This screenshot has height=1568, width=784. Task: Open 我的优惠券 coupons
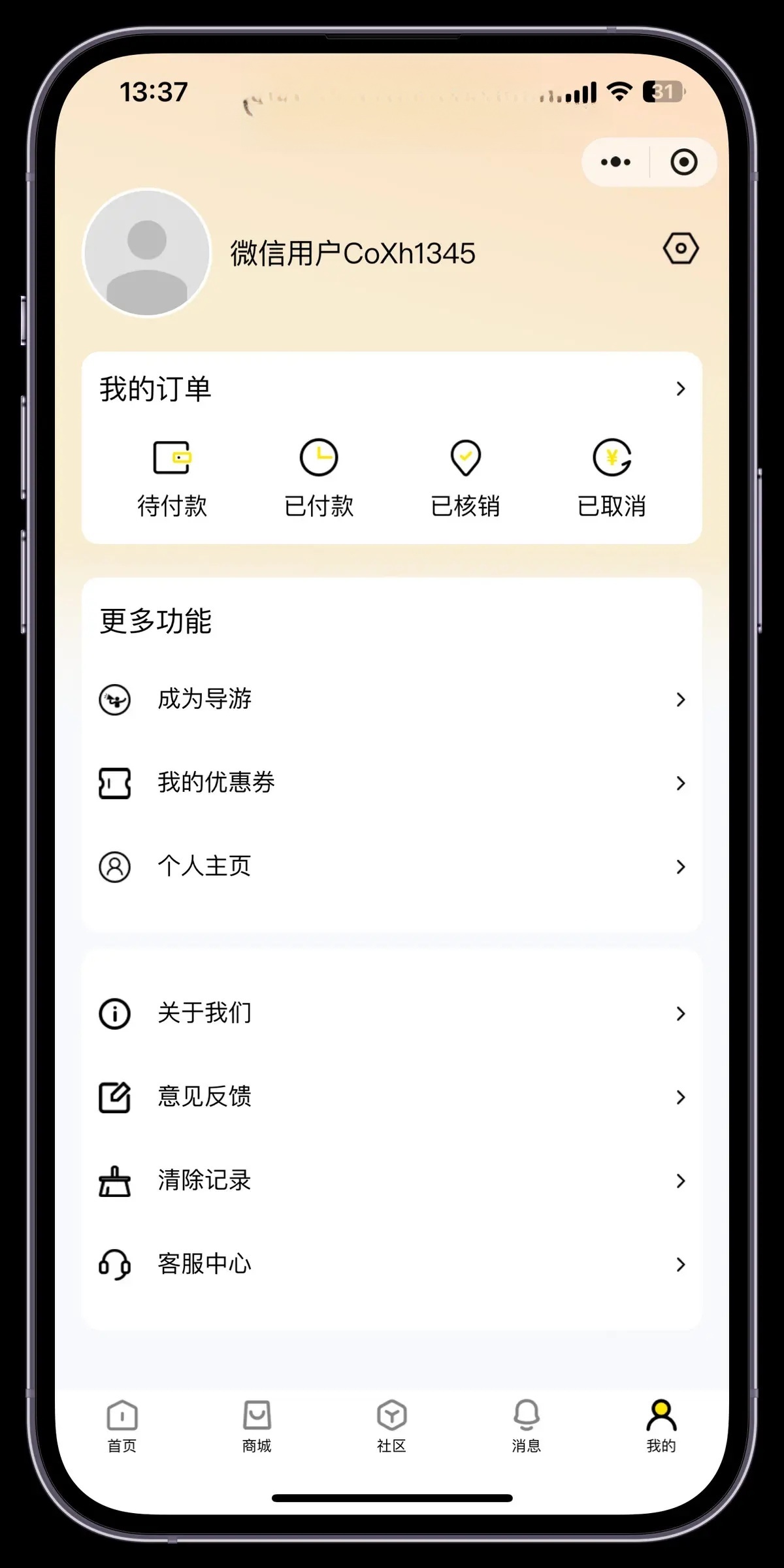pos(392,783)
